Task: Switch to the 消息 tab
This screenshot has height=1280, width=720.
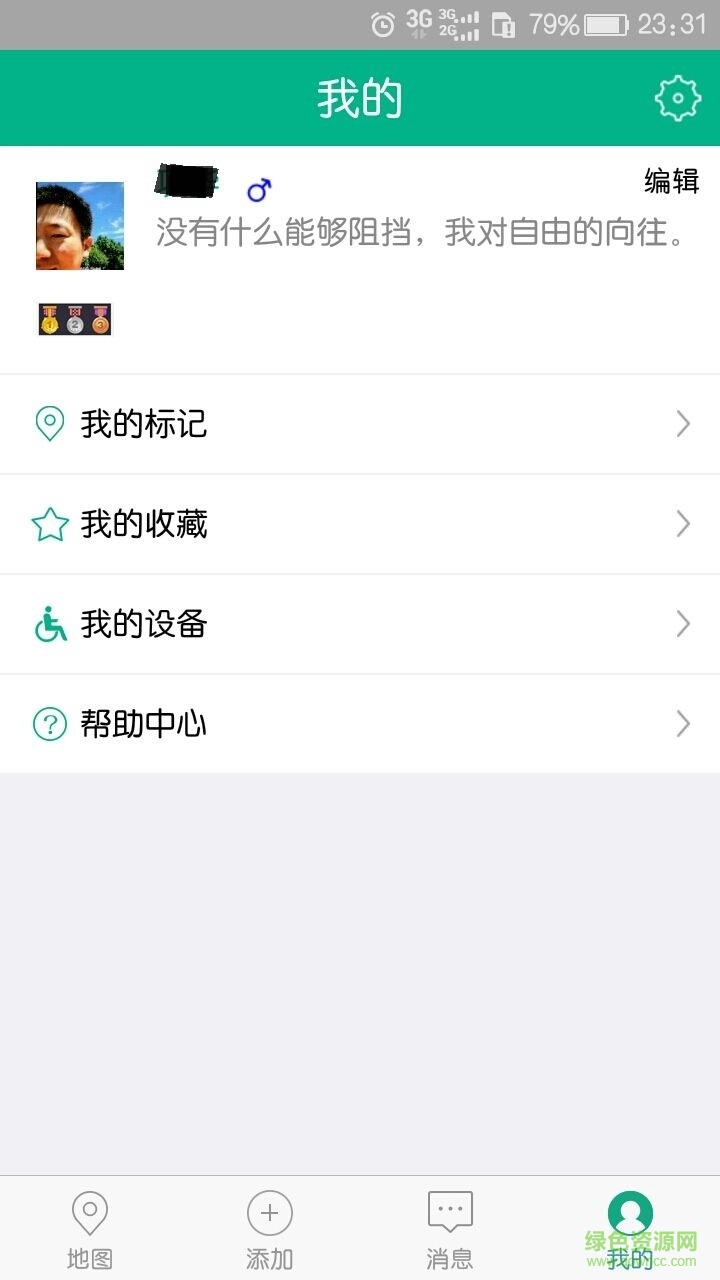Action: click(450, 1229)
